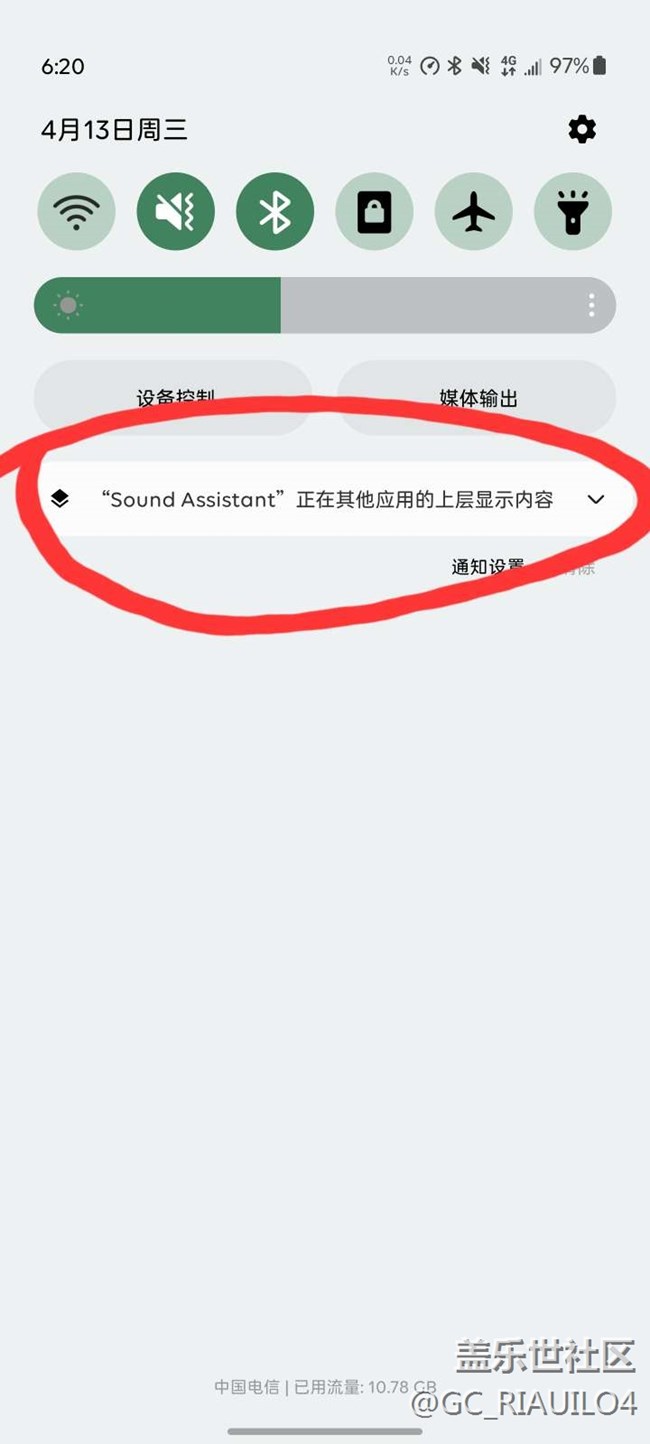Open 媒体输出 media output
650x1444 pixels.
478,397
